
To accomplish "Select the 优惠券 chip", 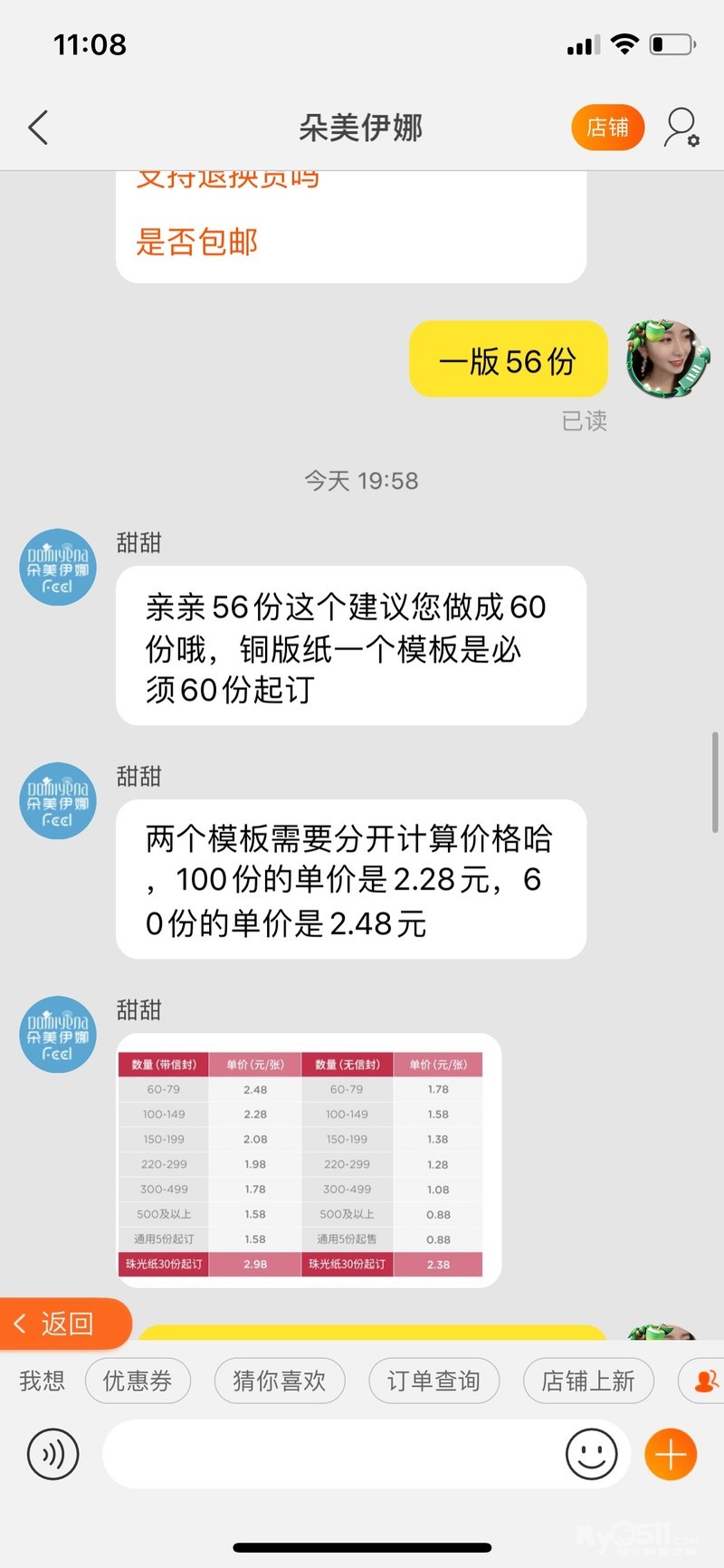I will (138, 1381).
